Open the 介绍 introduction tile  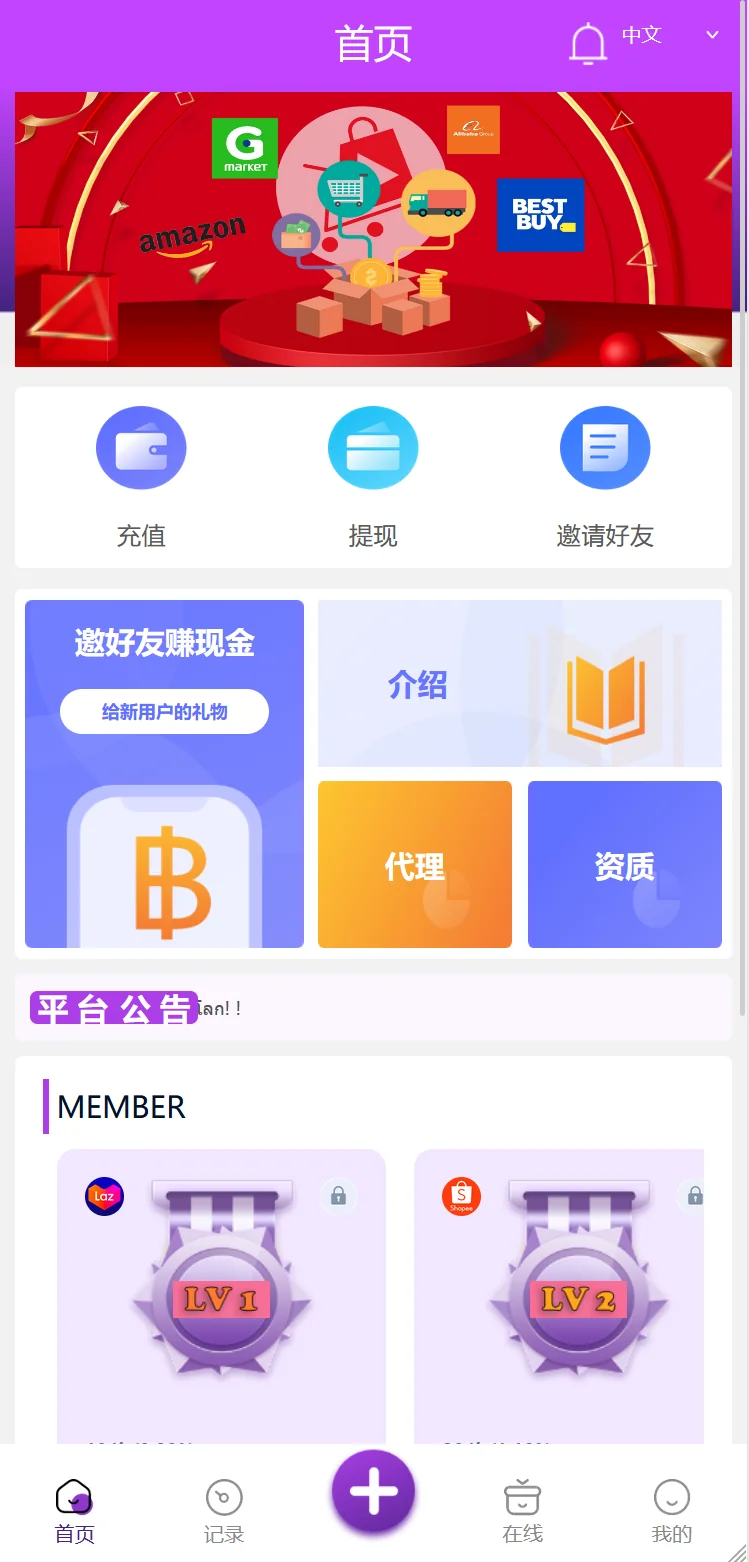tap(519, 684)
